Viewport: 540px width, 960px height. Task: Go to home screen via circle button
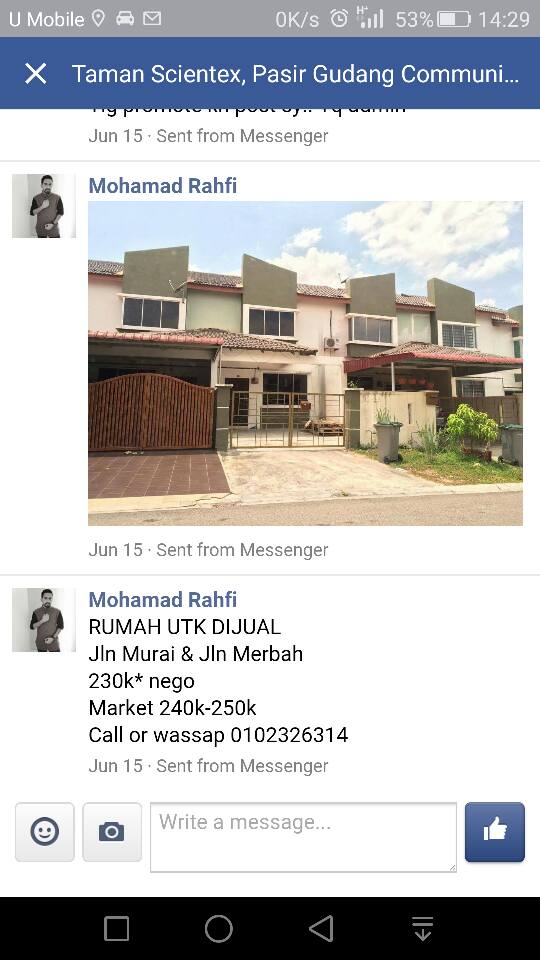tap(219, 928)
